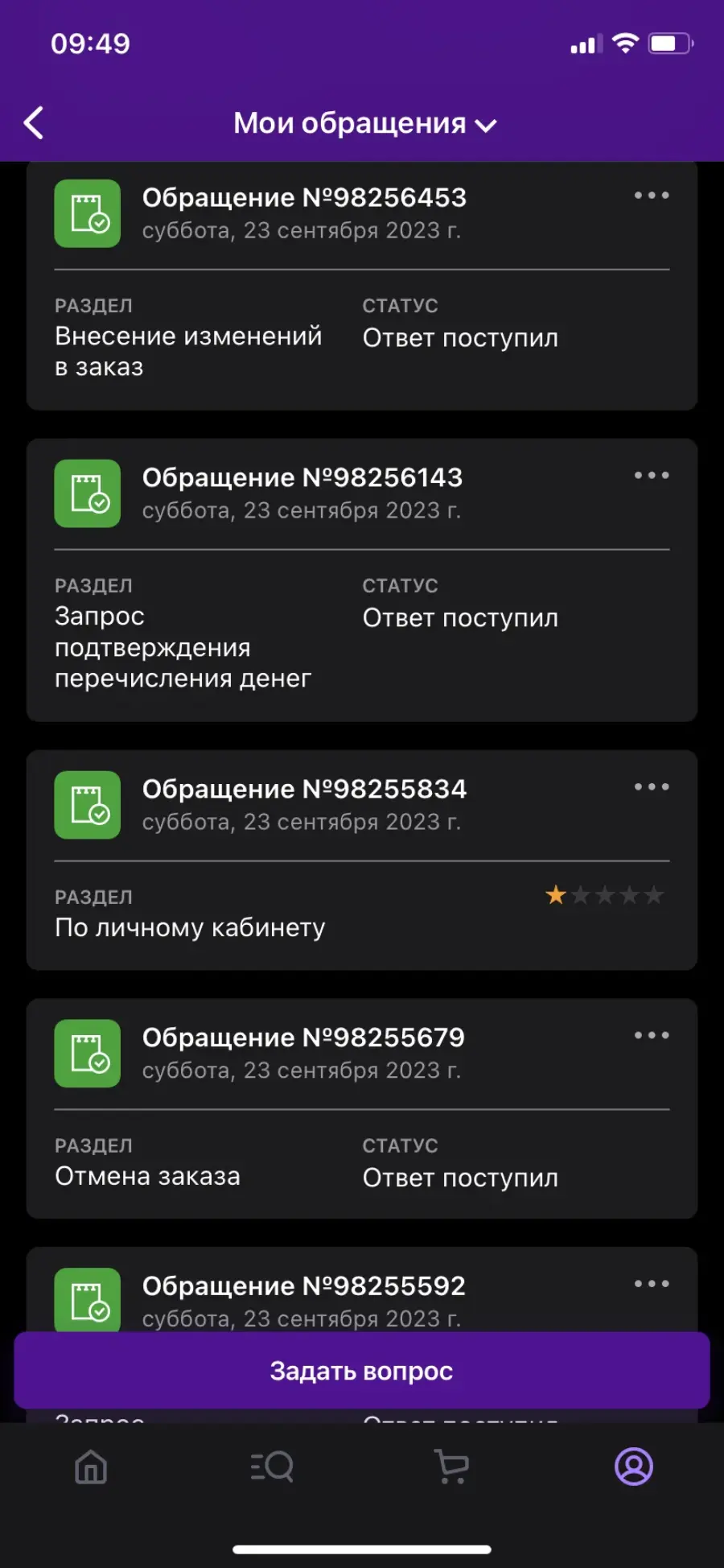Open Обращение №98255679 Отмена заказа
This screenshot has width=724, height=1568.
pos(362,1108)
